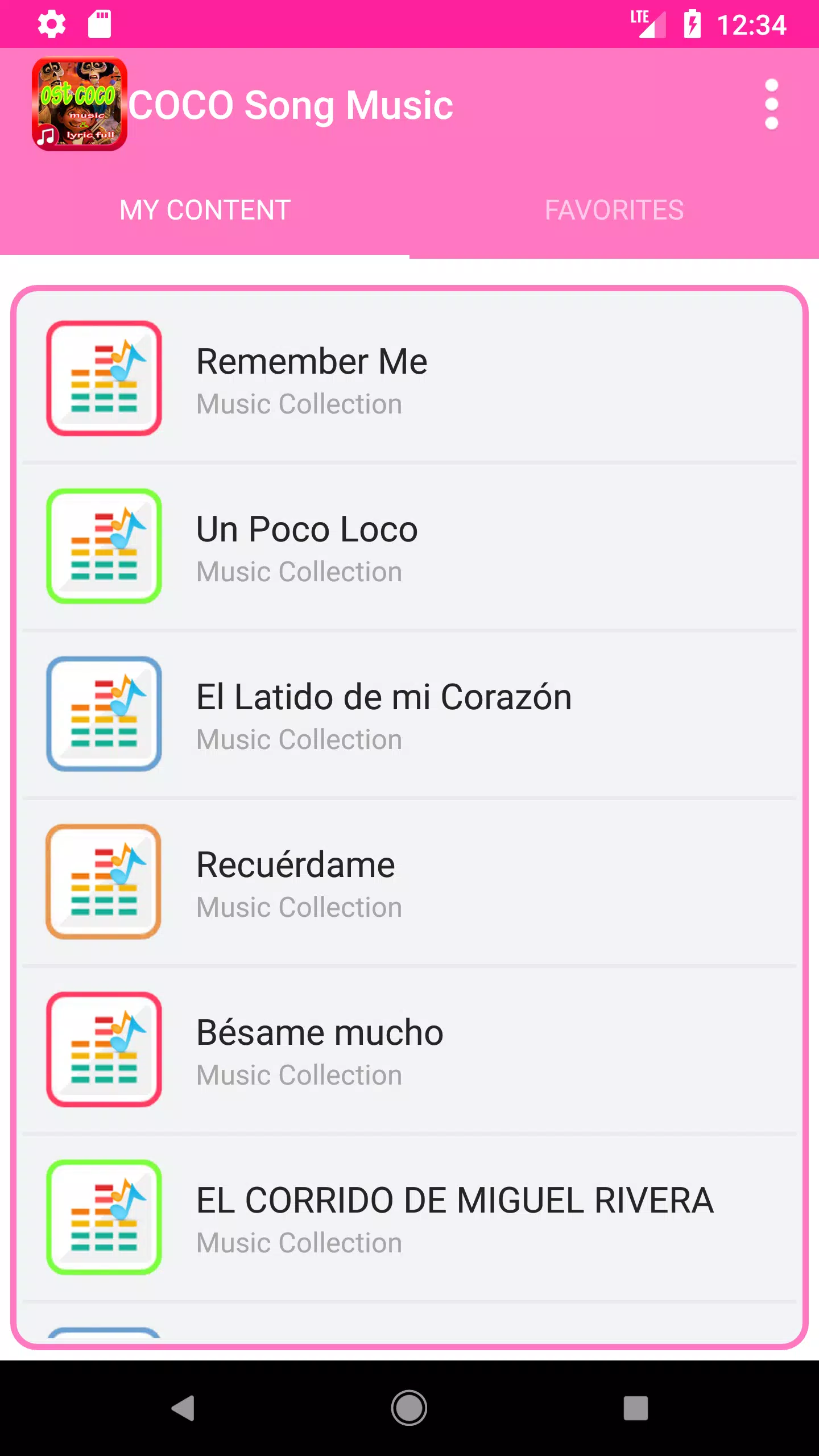Screen dimensions: 819x1456
Task: Go back using the system back button
Action: [x=183, y=1408]
